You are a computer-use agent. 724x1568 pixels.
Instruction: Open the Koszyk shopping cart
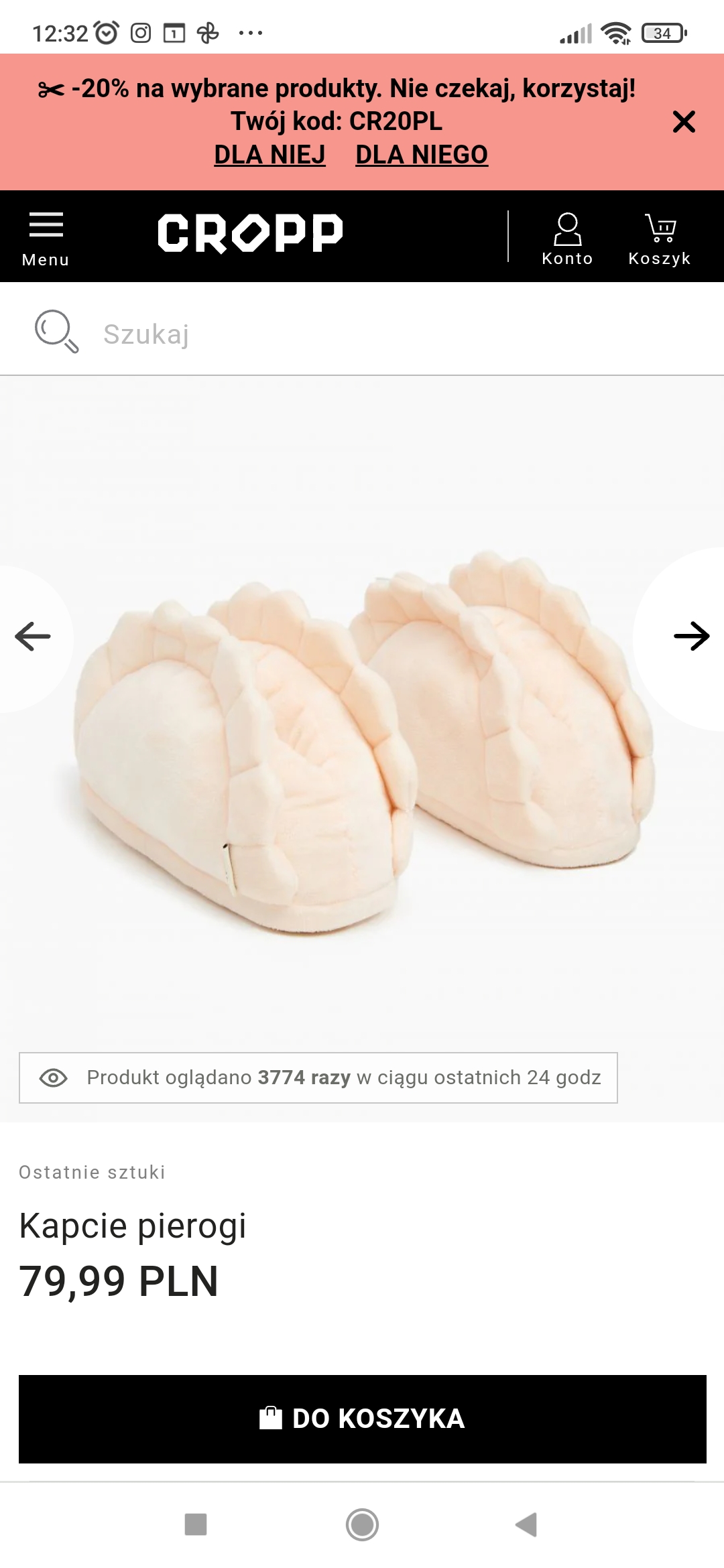[x=660, y=238]
